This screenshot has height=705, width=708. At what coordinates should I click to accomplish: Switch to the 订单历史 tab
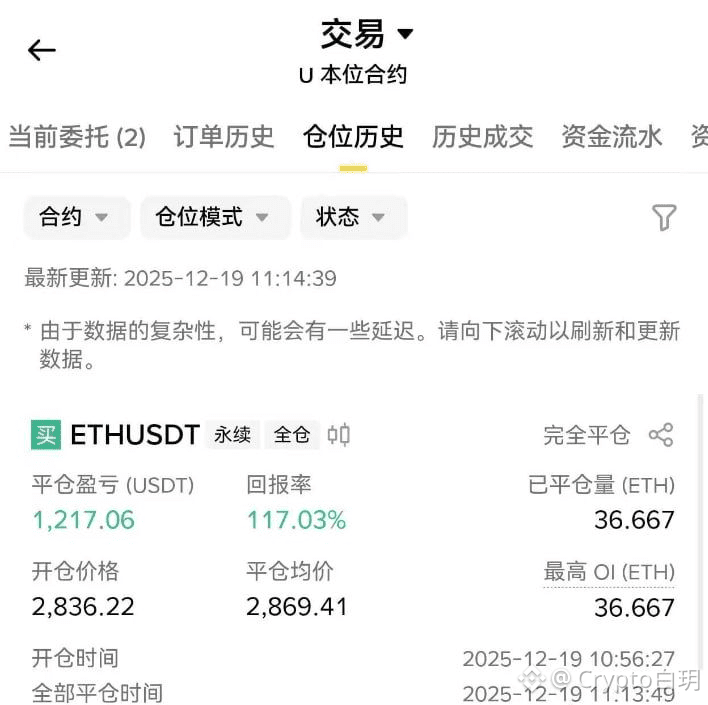coord(224,137)
